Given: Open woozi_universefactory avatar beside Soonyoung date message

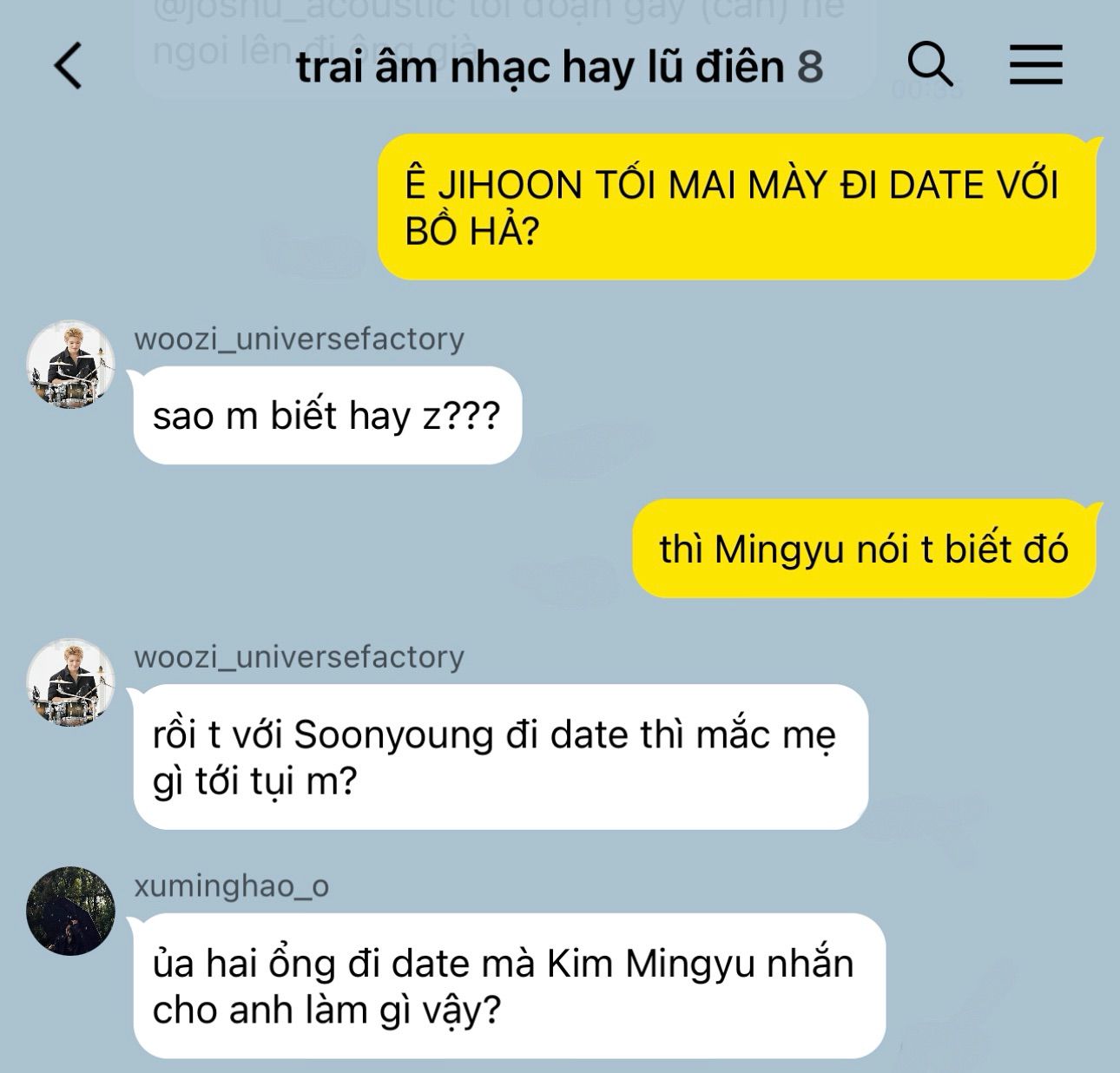Looking at the screenshot, I should click(70, 682).
